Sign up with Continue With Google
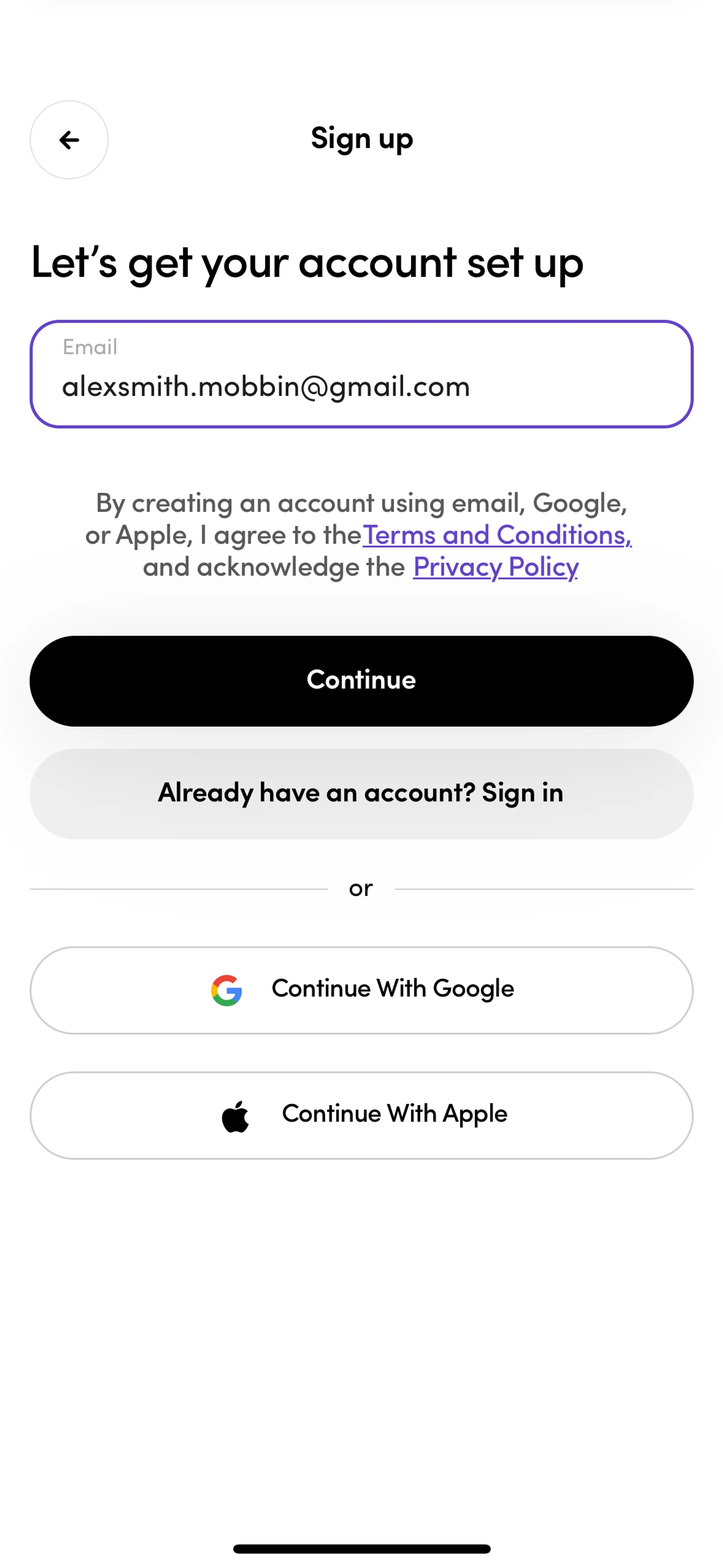This screenshot has width=723, height=1568. click(361, 990)
